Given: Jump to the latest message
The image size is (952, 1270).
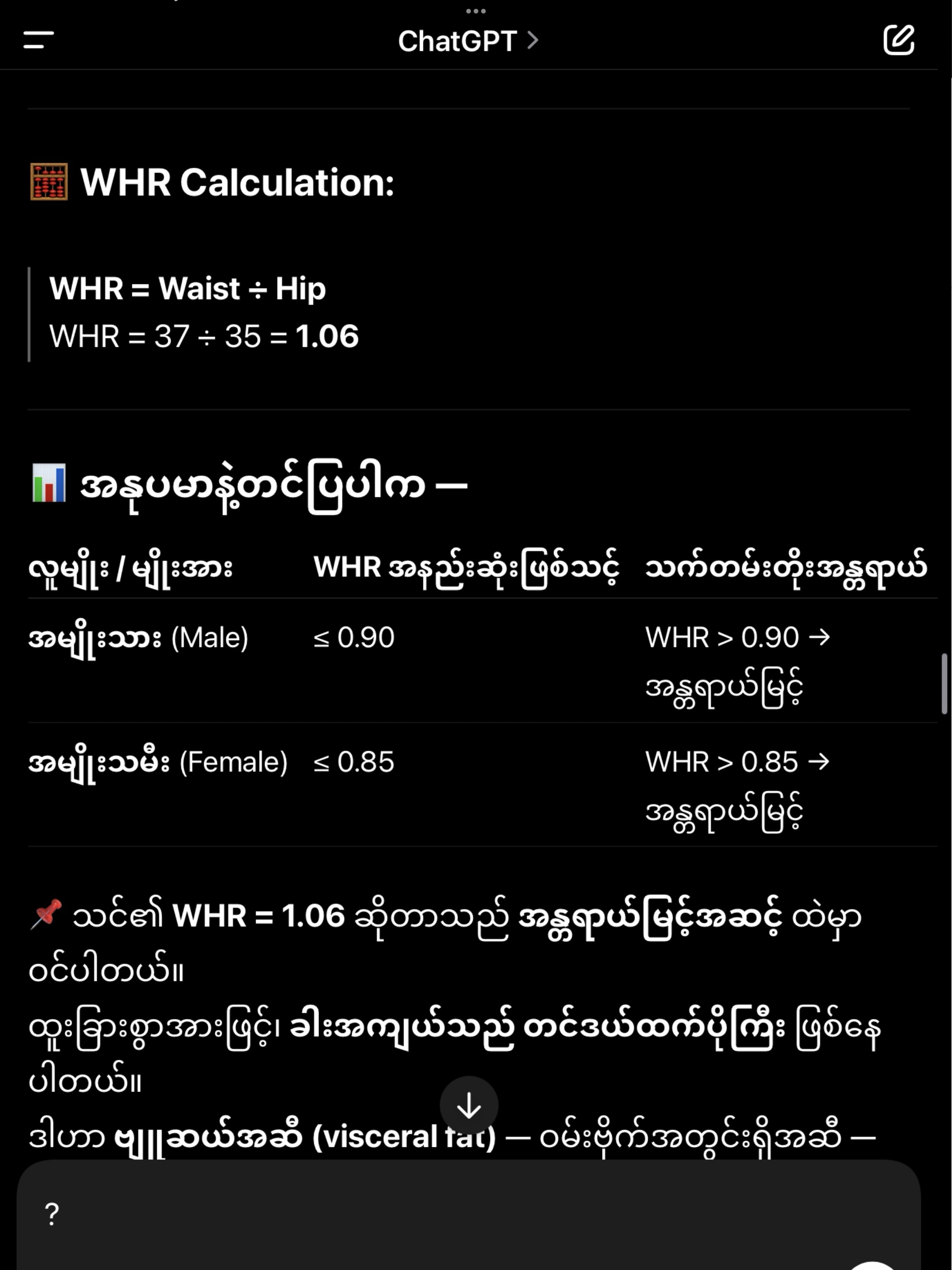Looking at the screenshot, I should pyautogui.click(x=469, y=1105).
